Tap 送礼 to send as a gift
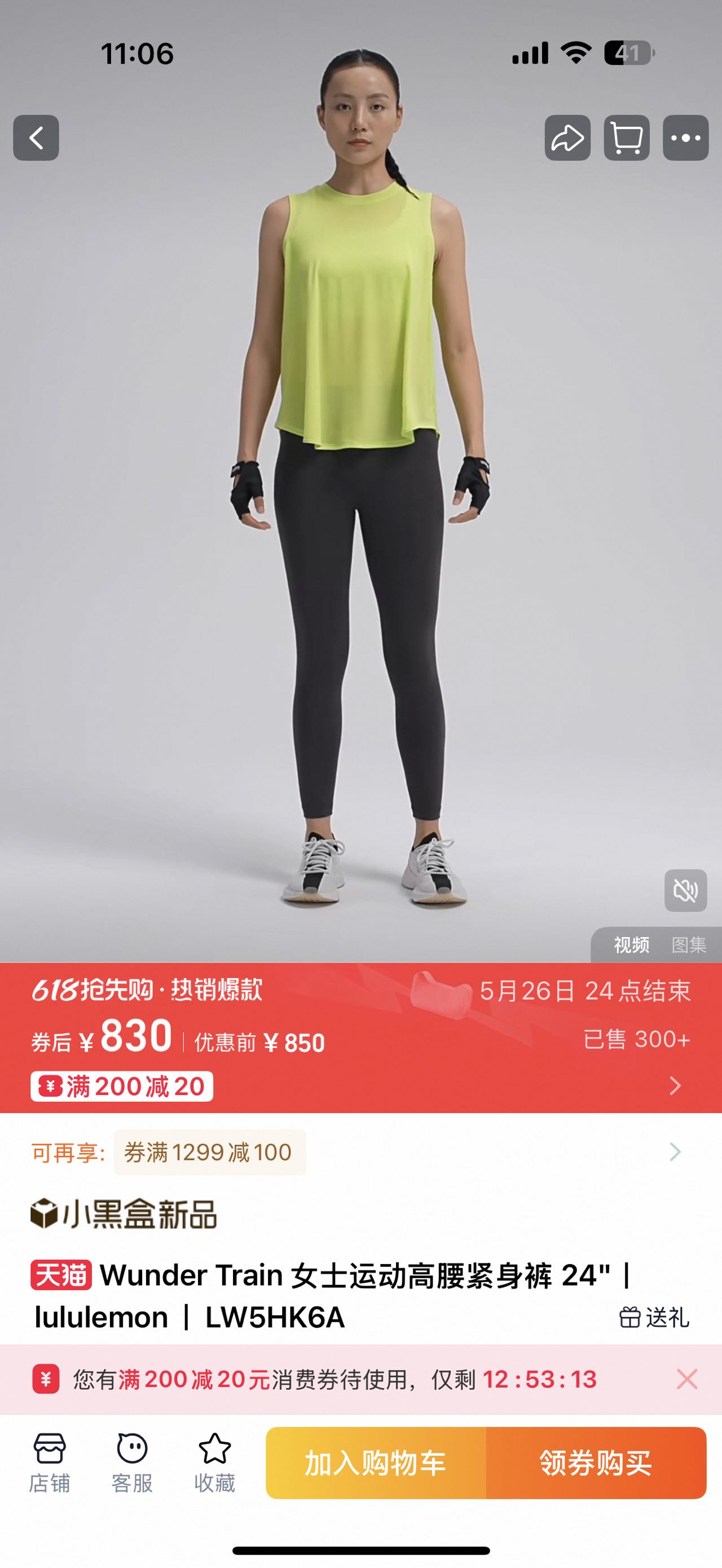The image size is (722, 1568). 654,1317
